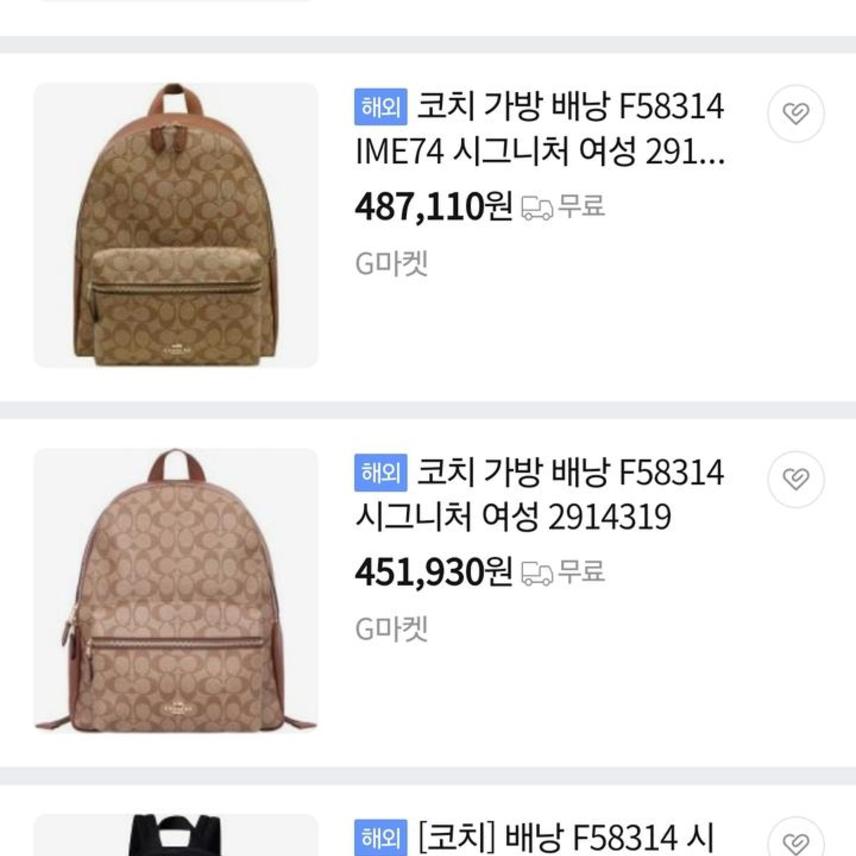Open the [코치] 배낭 F58314 listing
The height and width of the screenshot is (856, 856).
[565, 836]
